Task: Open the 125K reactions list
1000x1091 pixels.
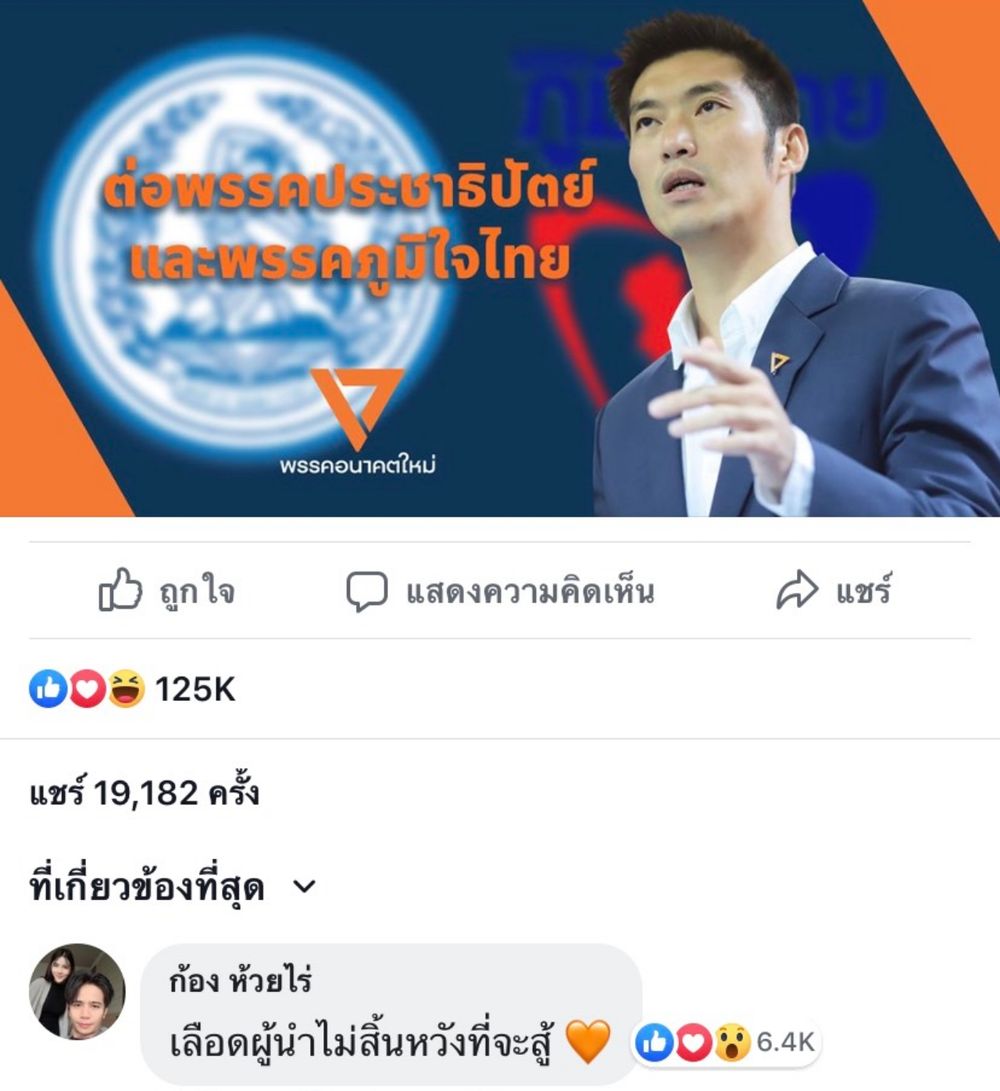Action: 133,689
